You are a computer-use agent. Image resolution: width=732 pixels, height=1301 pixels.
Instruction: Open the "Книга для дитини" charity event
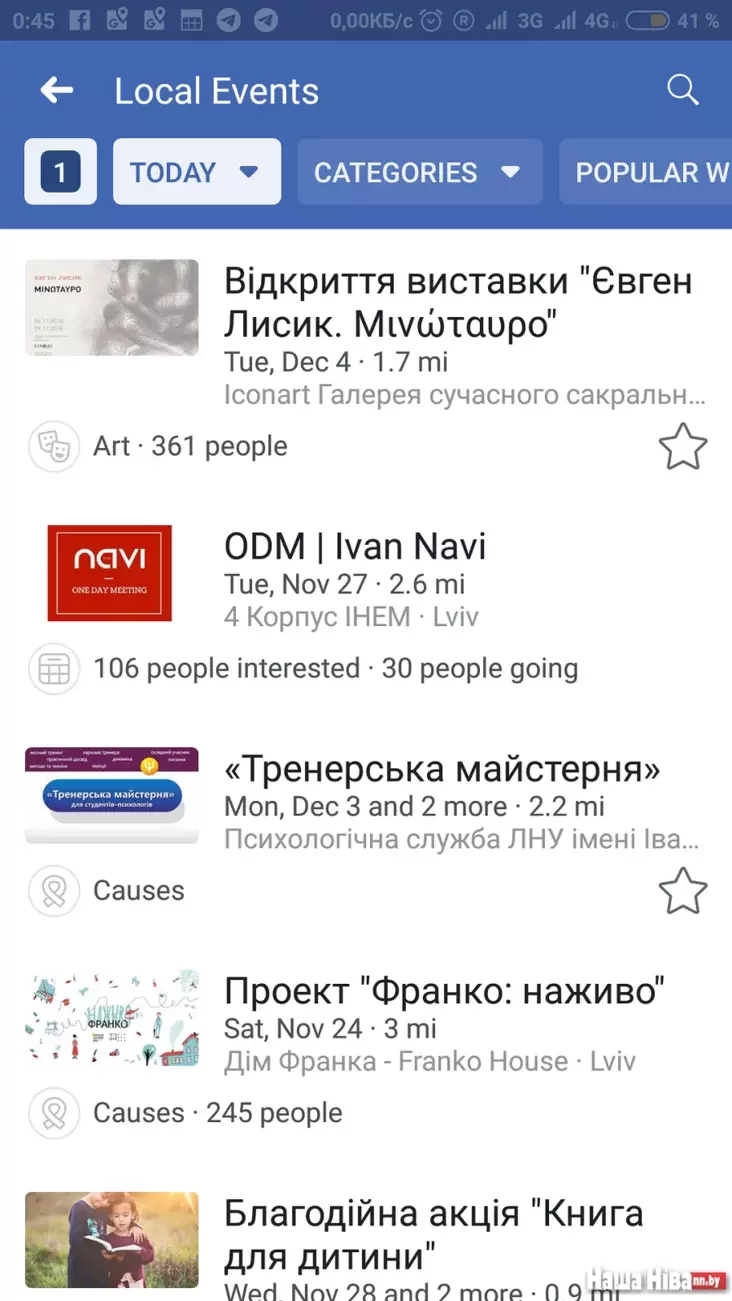tap(433, 1233)
